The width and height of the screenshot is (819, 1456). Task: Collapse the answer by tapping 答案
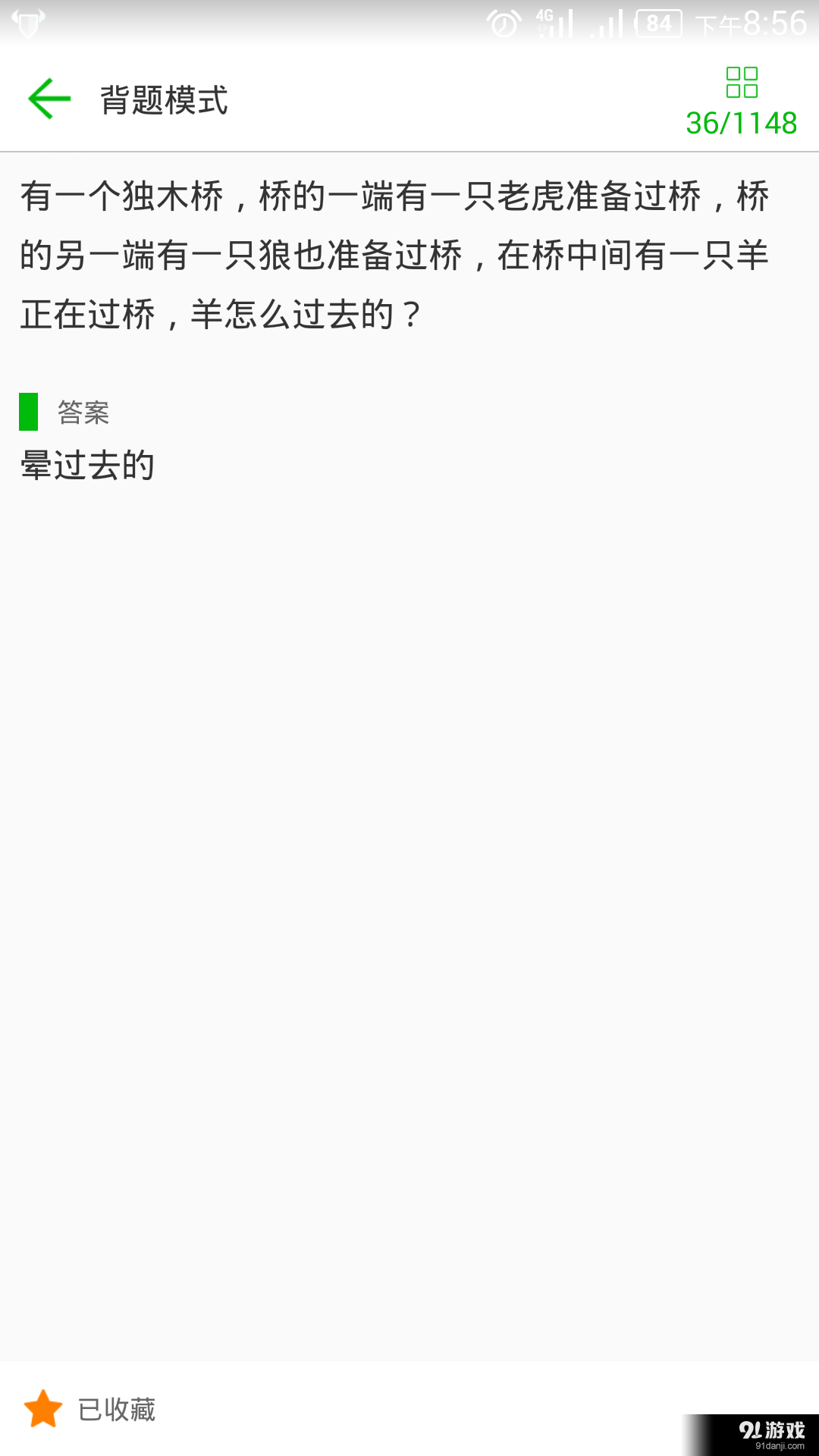click(82, 413)
